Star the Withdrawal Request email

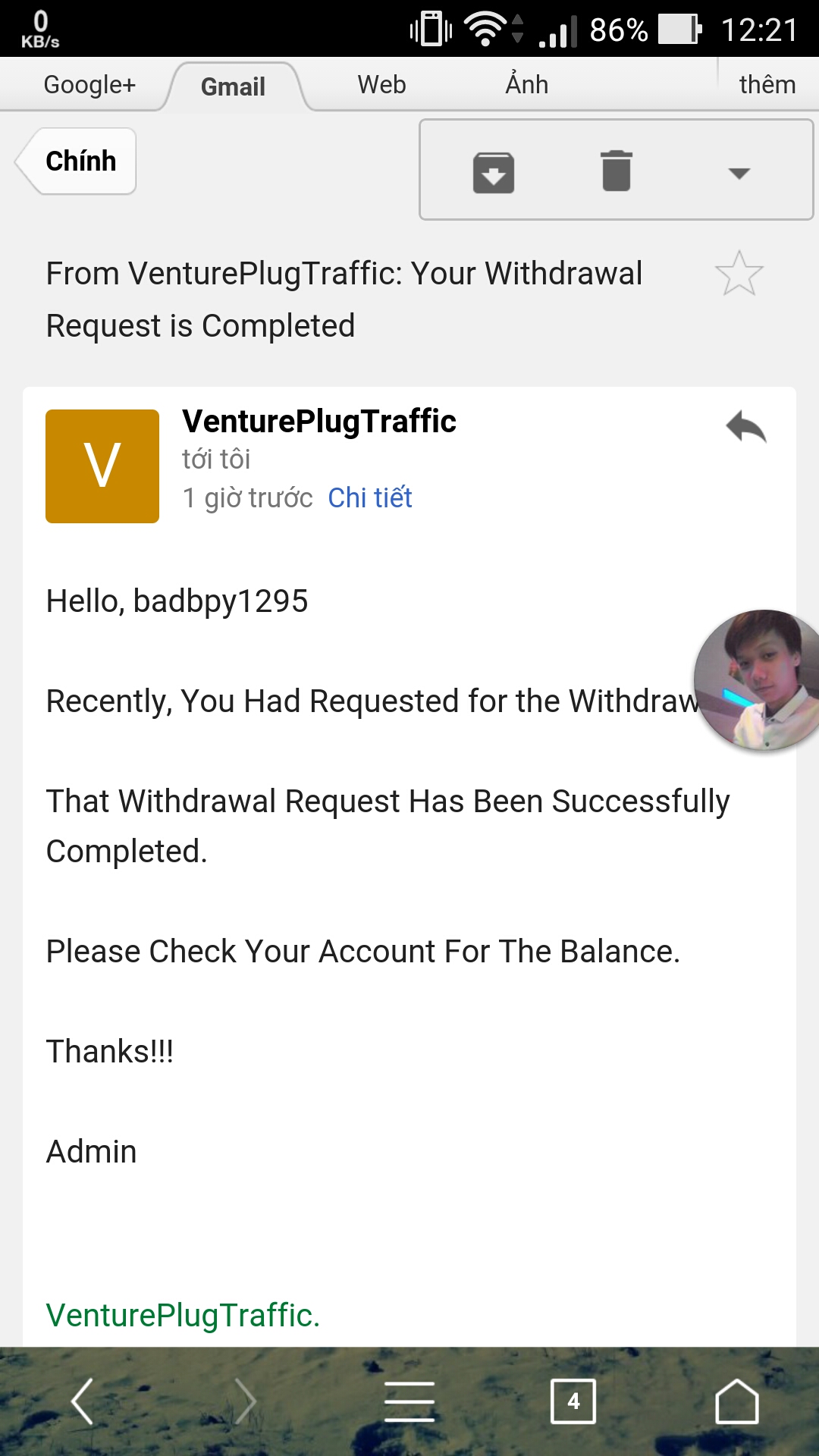(739, 274)
